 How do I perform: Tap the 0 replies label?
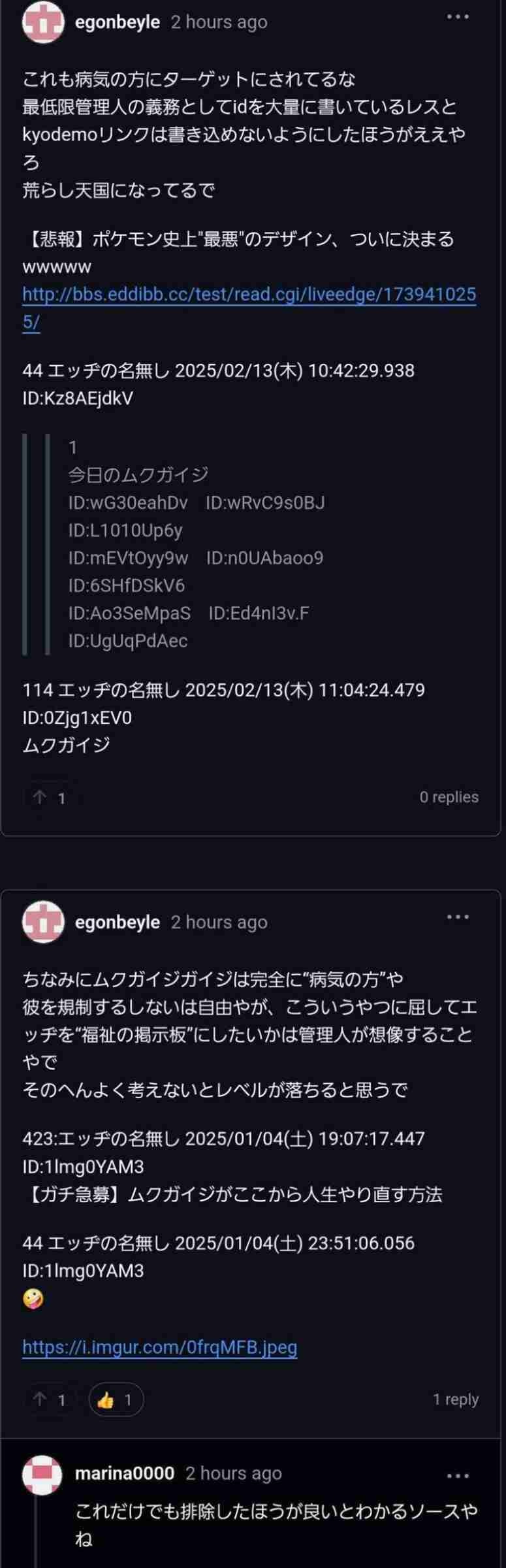(449, 797)
